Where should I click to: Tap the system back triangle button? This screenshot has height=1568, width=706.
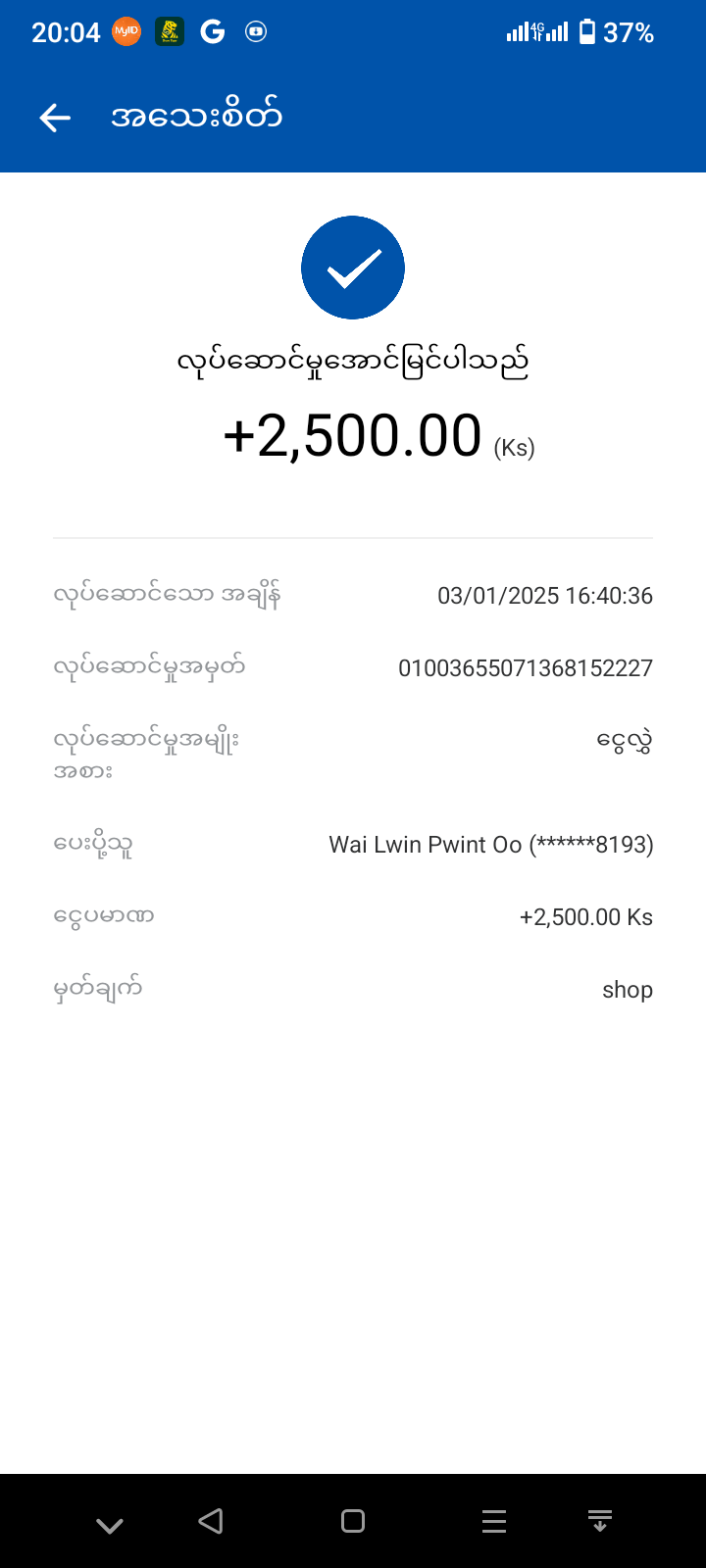pyautogui.click(x=211, y=1521)
